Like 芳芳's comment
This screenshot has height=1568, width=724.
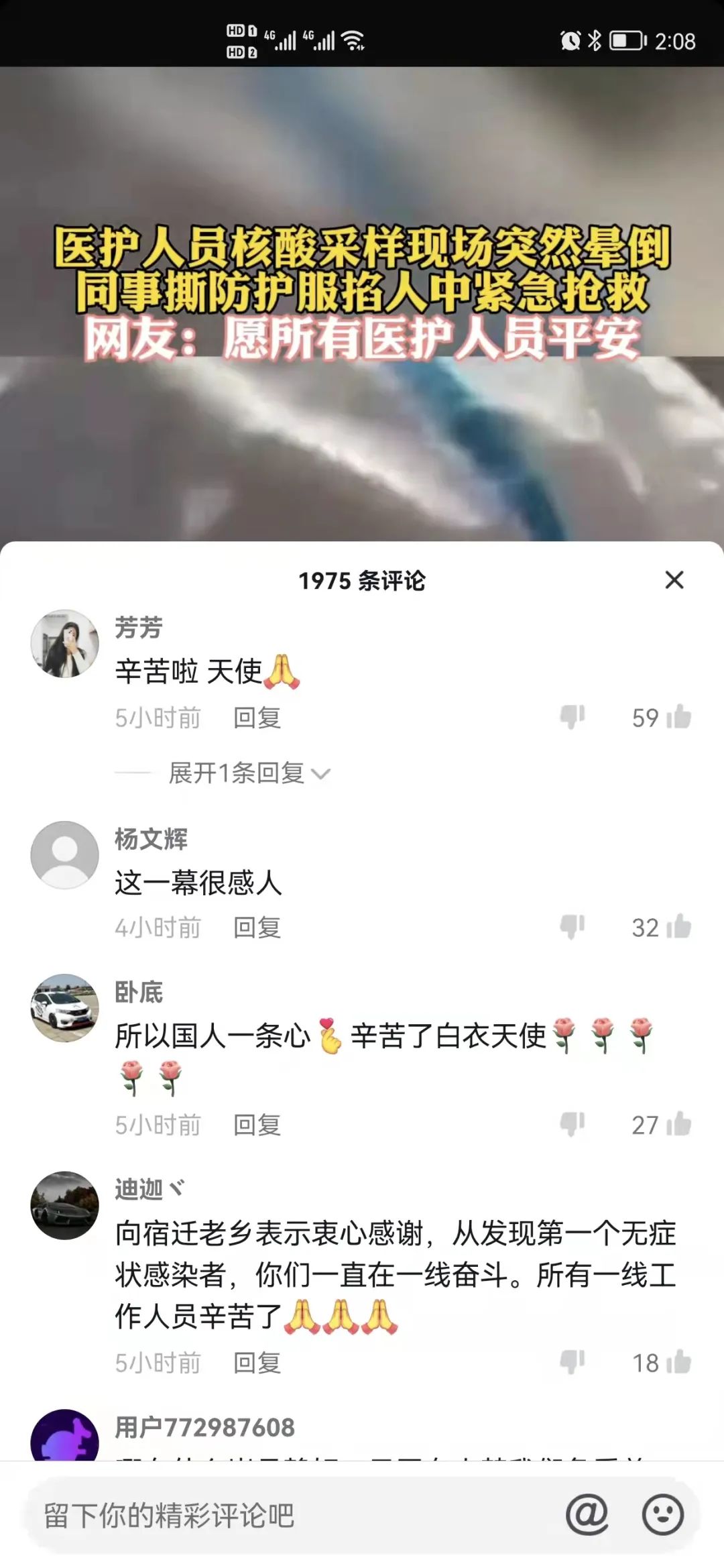click(679, 717)
